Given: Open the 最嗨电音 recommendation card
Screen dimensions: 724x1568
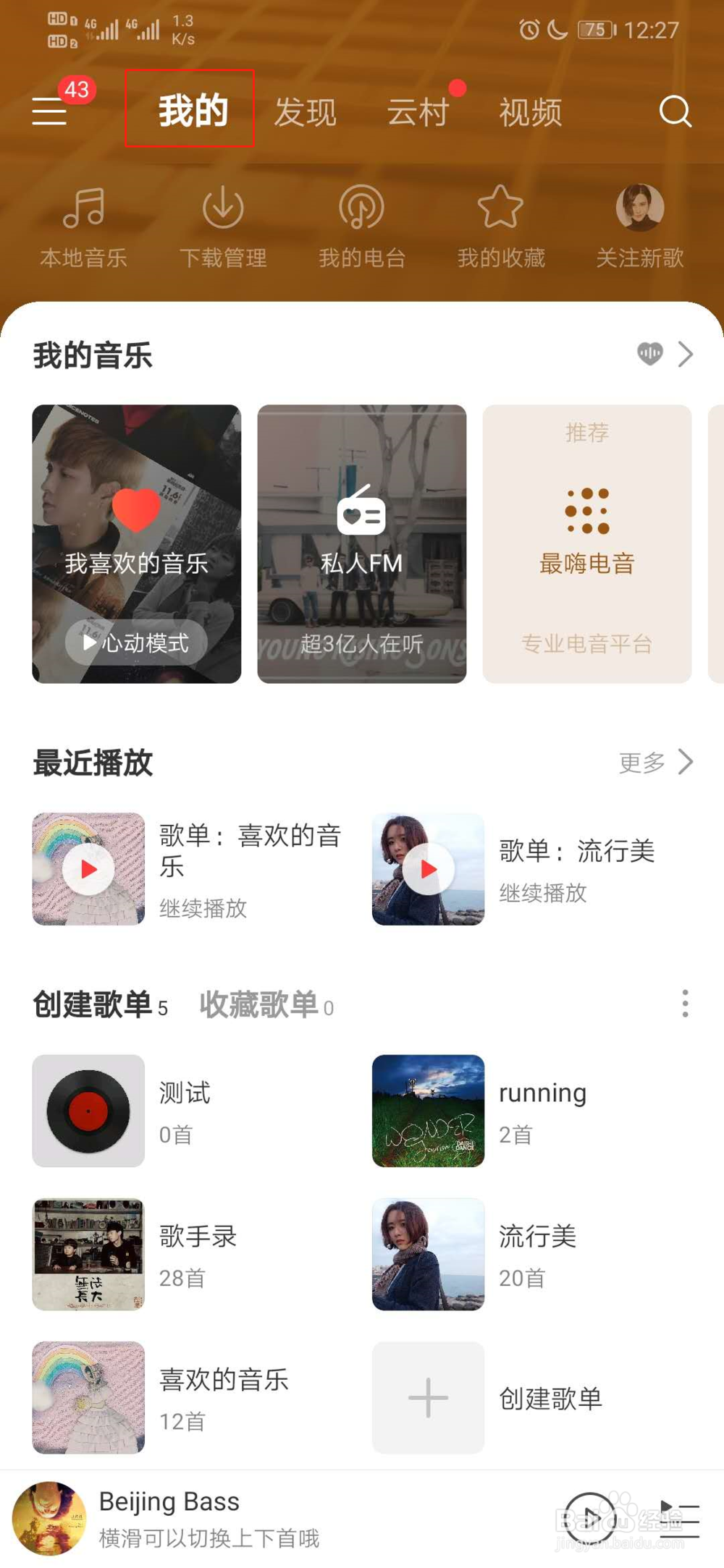Looking at the screenshot, I should [587, 543].
